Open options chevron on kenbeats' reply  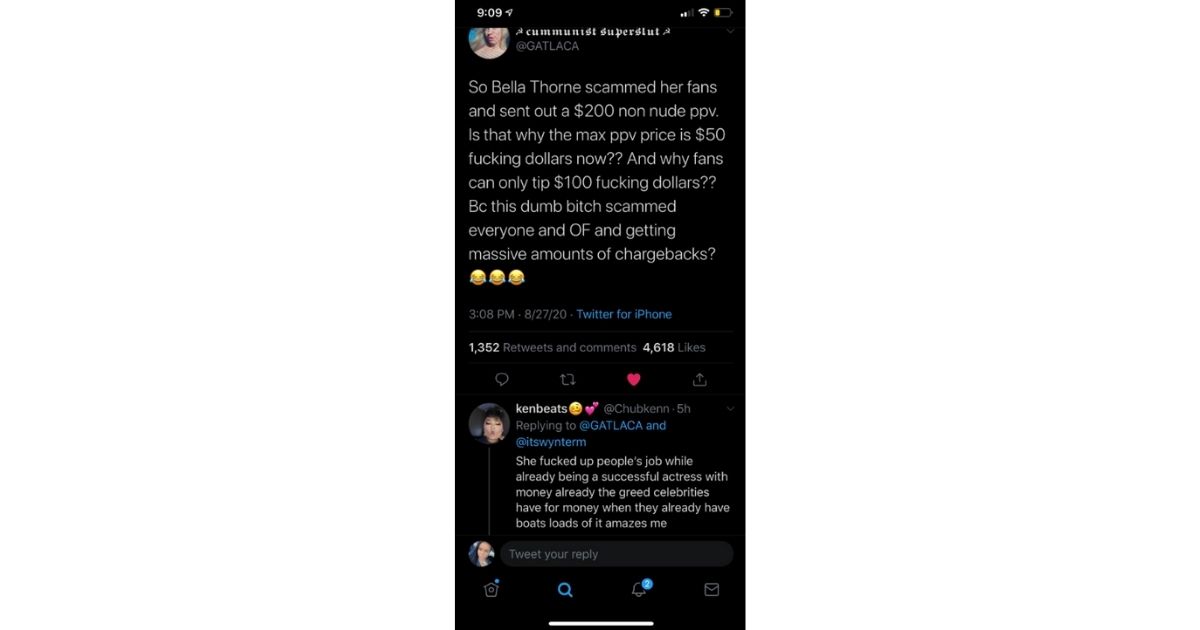730,409
